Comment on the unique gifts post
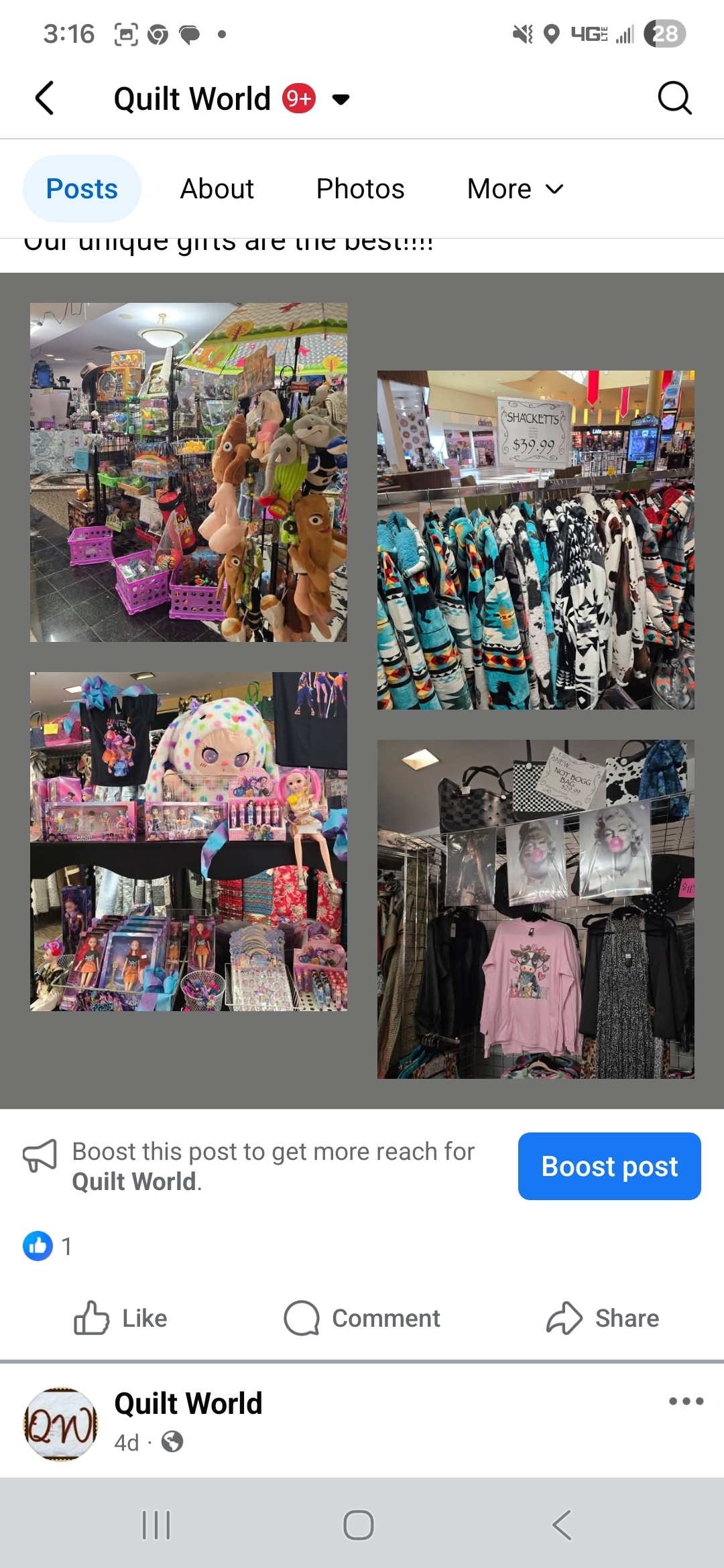The image size is (724, 1568). (362, 1318)
